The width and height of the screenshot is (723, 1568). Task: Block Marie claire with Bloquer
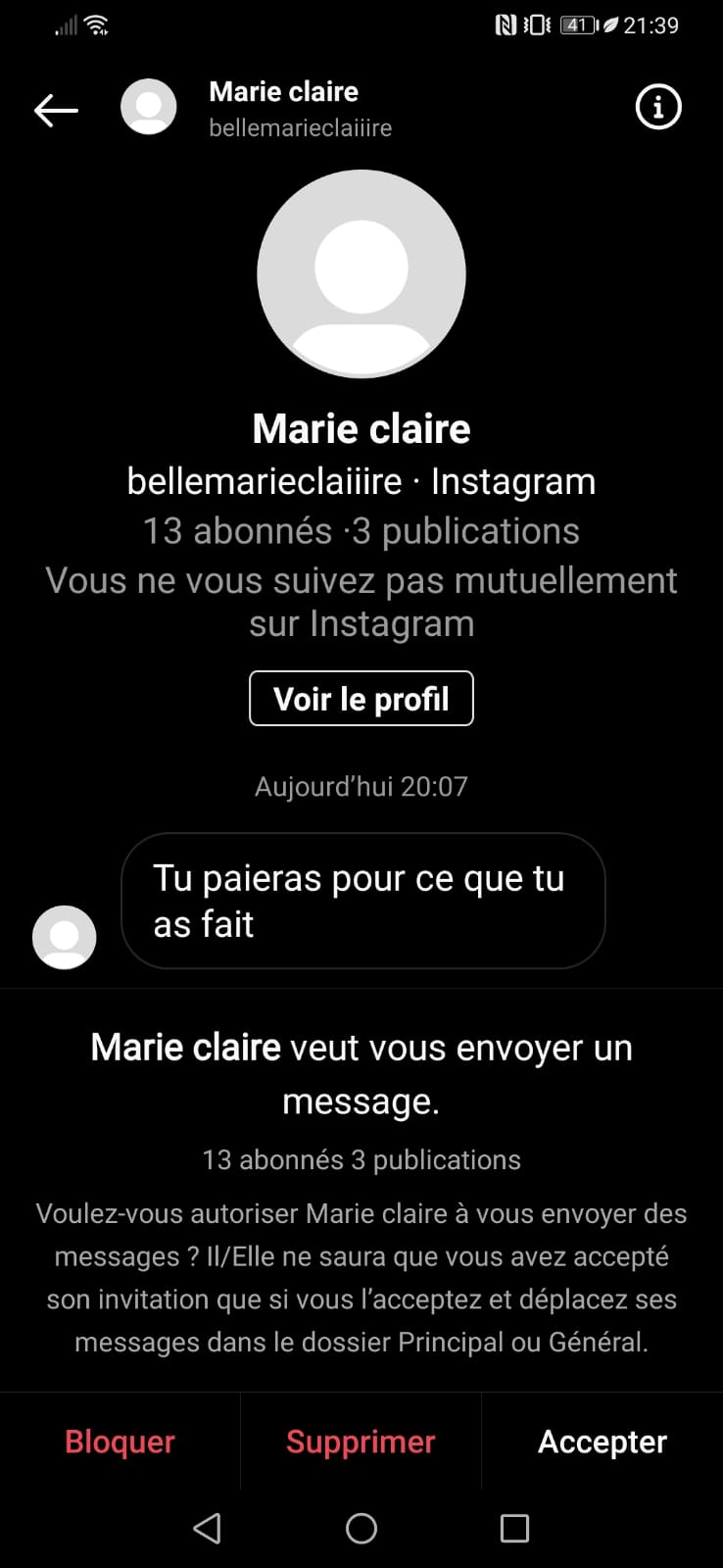[120, 1442]
